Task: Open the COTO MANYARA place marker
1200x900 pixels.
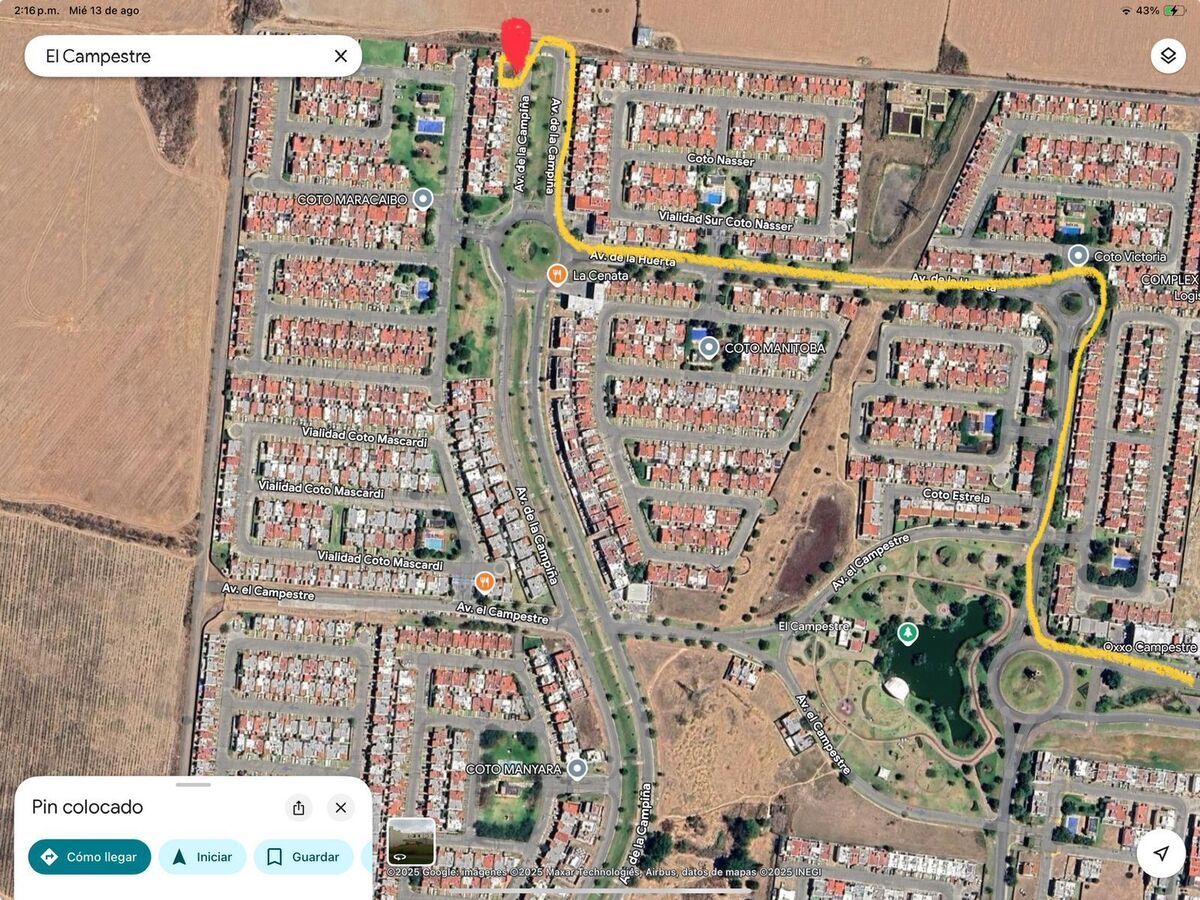Action: click(x=576, y=769)
